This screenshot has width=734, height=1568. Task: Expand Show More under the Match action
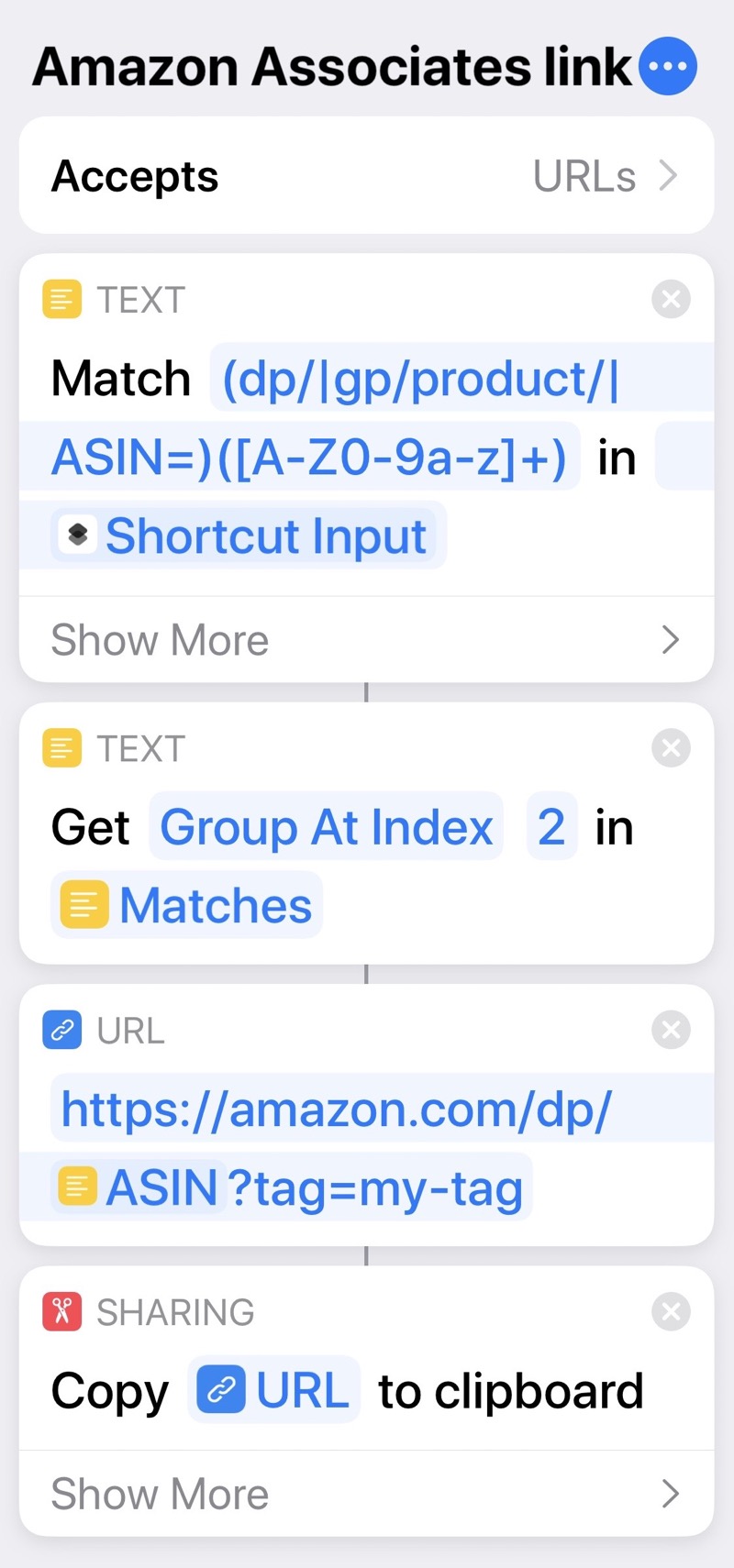click(x=367, y=640)
